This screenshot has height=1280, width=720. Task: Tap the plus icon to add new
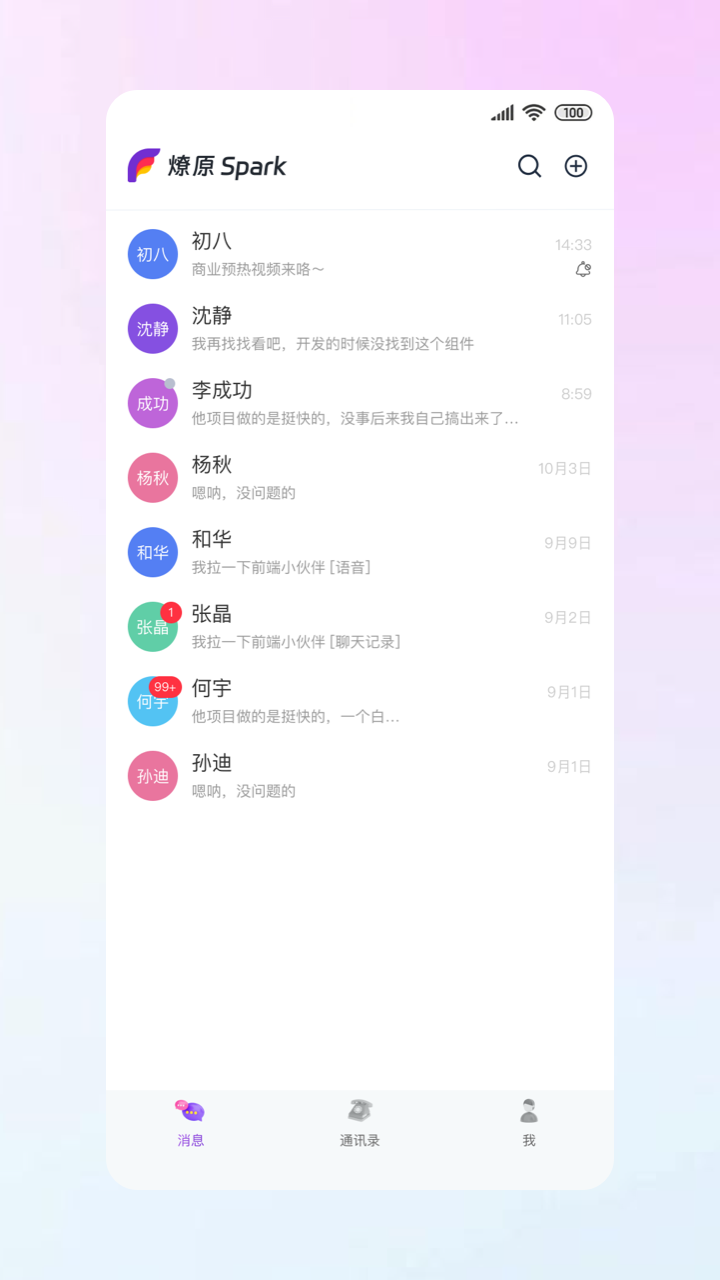(x=576, y=166)
